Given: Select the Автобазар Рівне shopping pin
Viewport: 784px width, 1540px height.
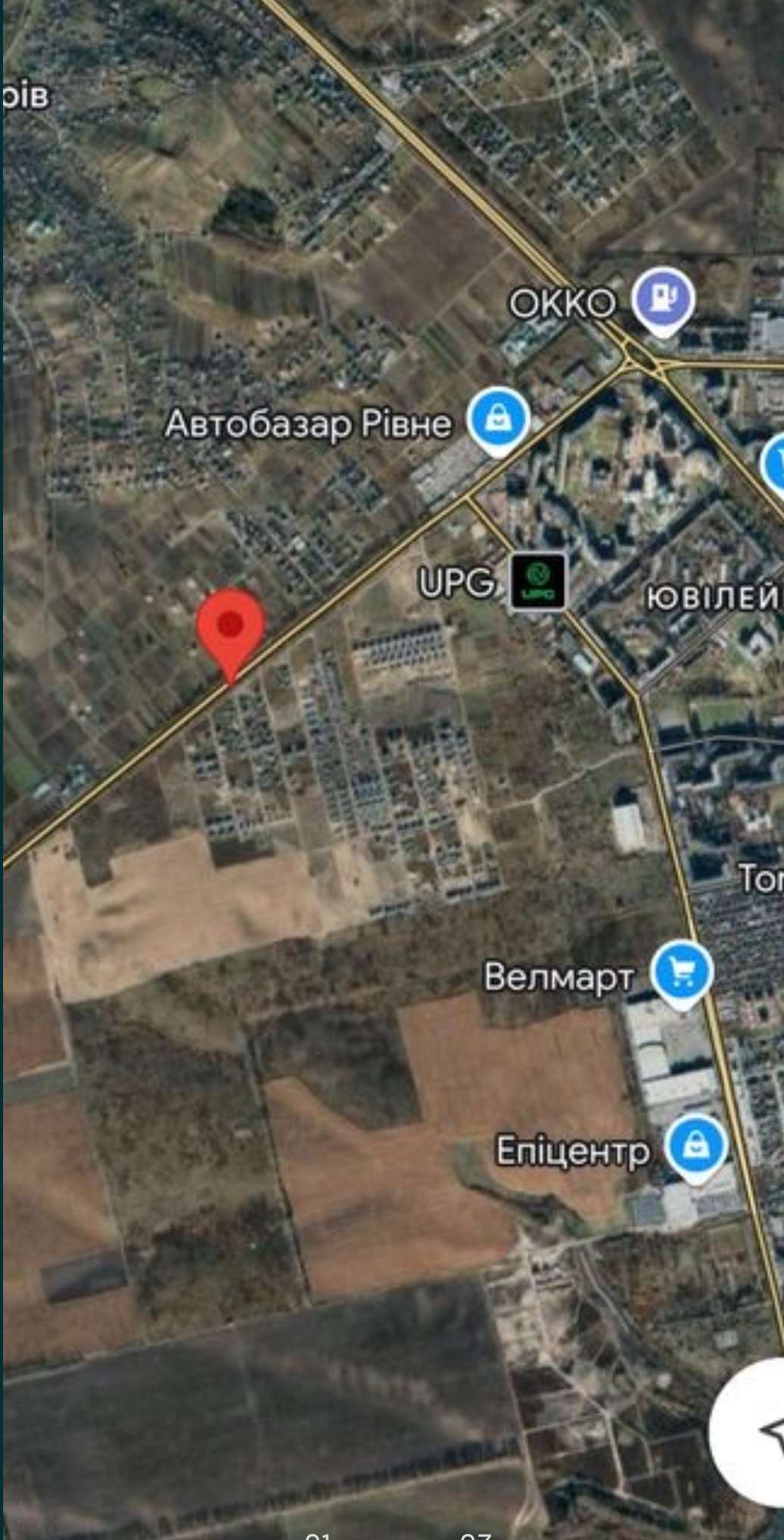Looking at the screenshot, I should [x=497, y=419].
